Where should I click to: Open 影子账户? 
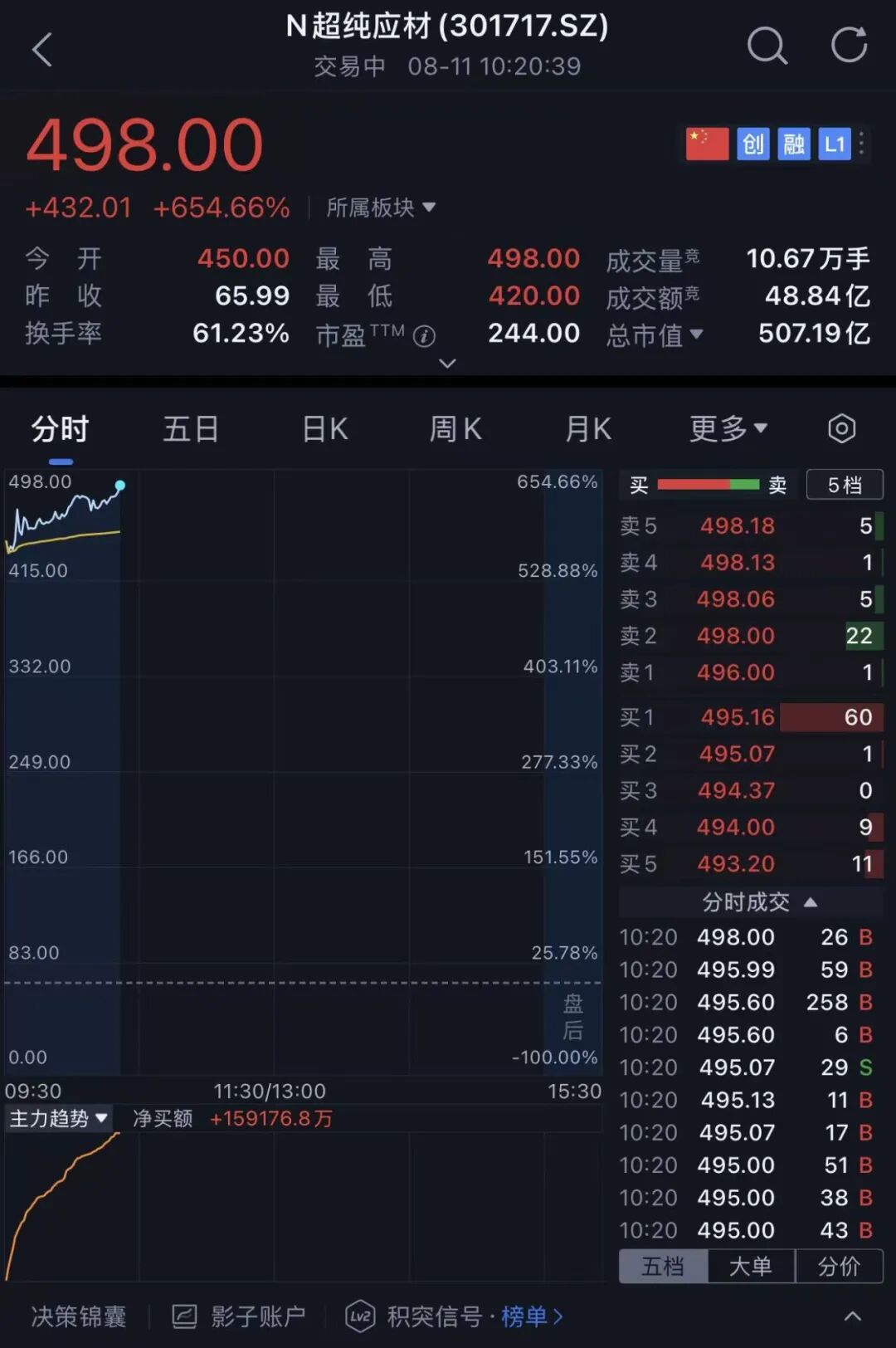[x=239, y=1316]
